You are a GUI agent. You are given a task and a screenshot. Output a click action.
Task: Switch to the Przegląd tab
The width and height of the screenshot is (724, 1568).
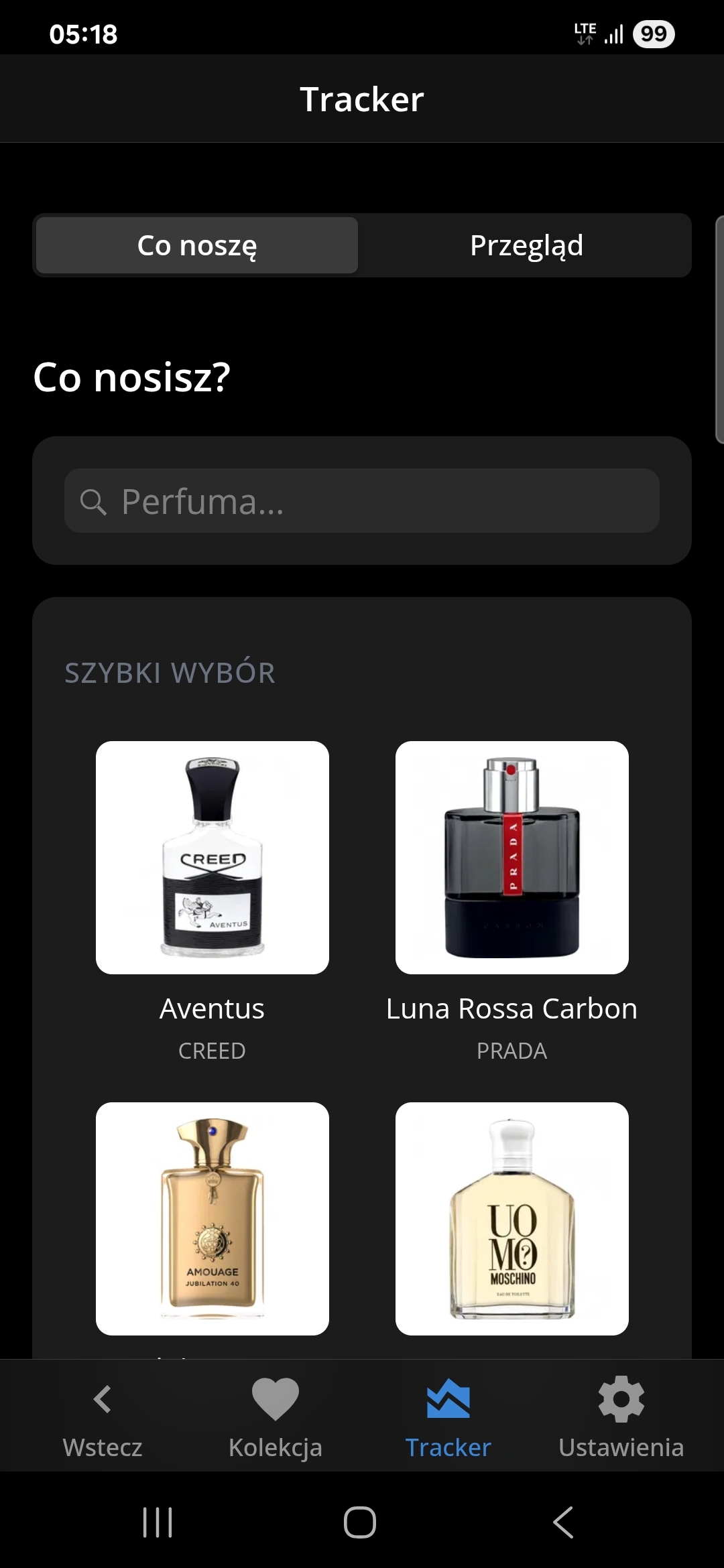click(x=526, y=245)
